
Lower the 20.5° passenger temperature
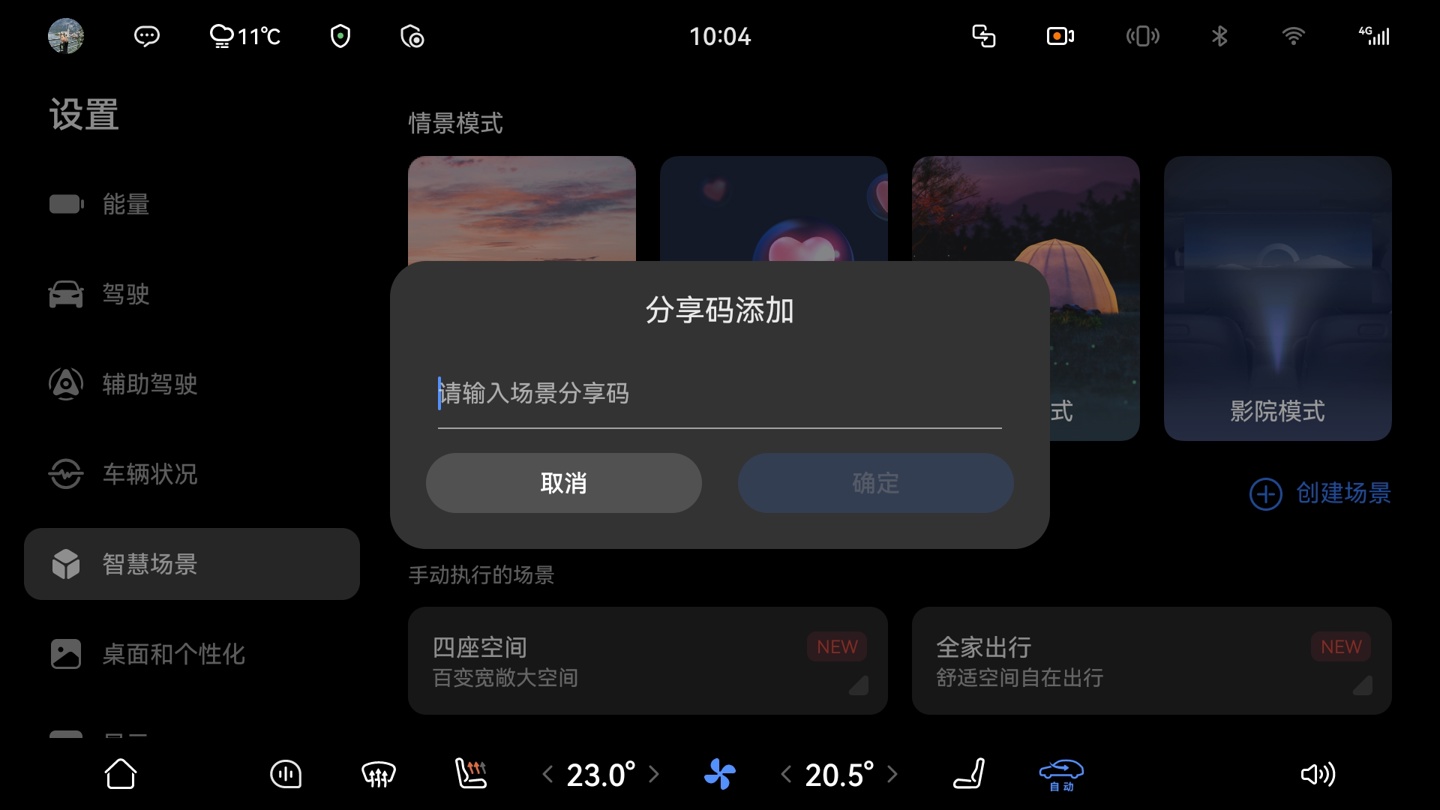pyautogui.click(x=786, y=773)
